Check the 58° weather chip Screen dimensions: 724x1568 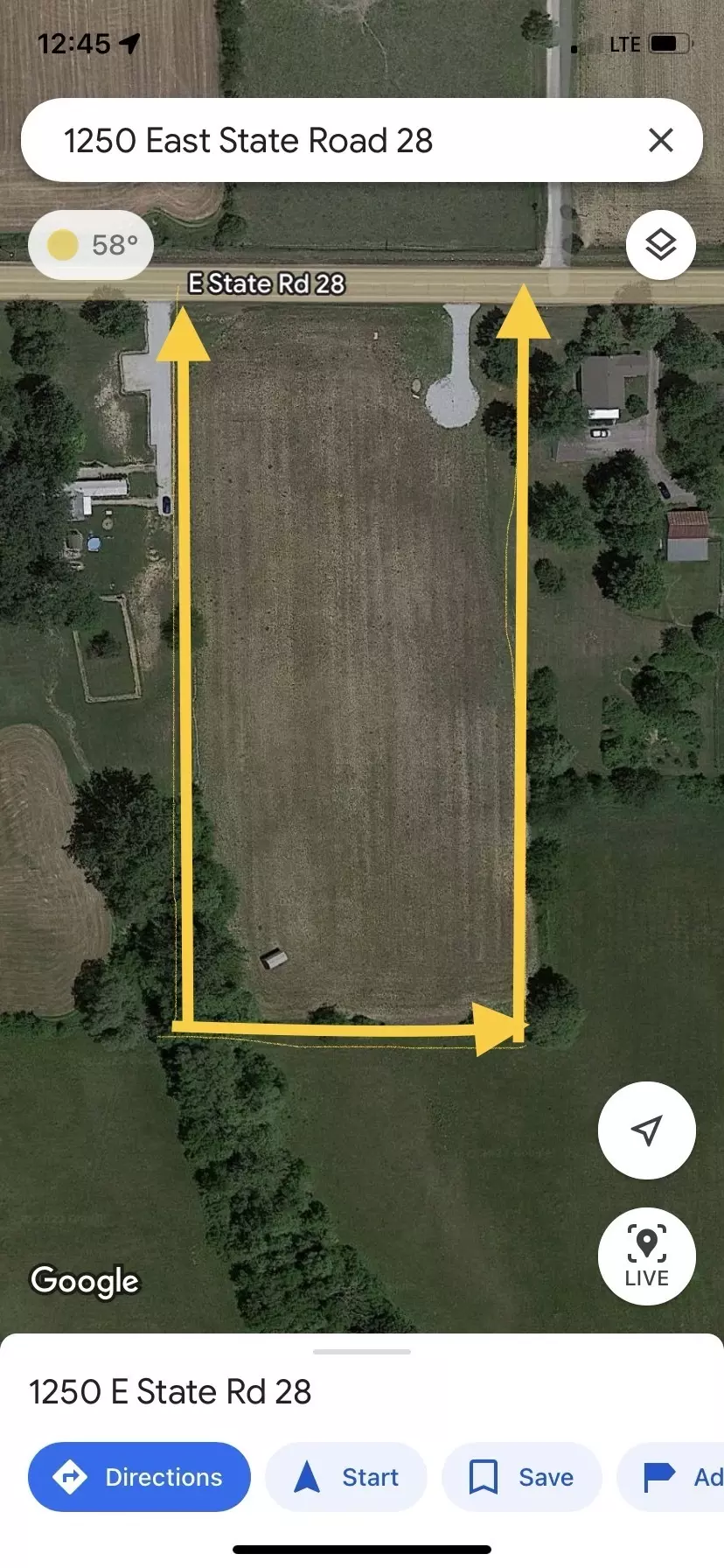91,245
